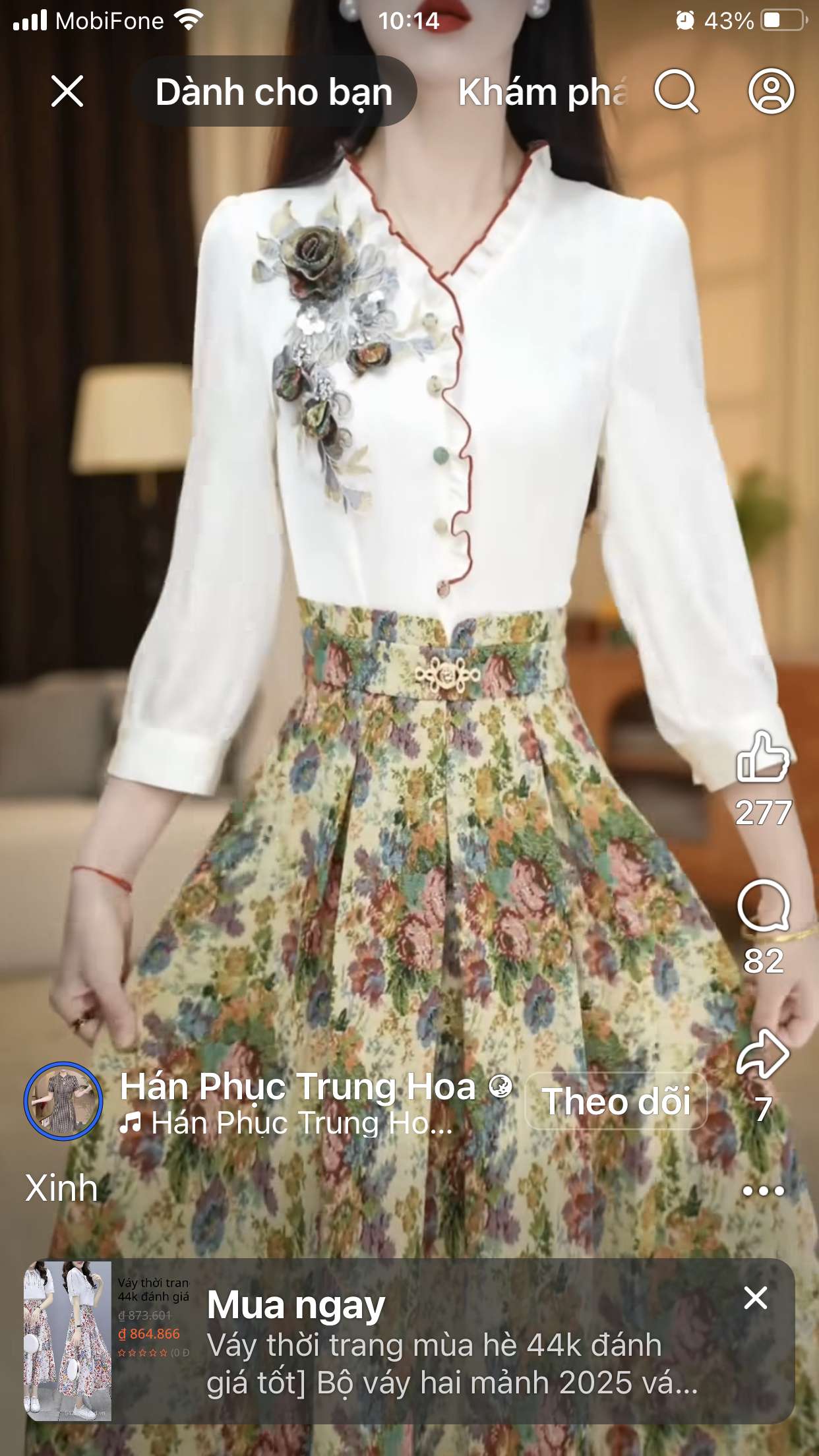This screenshot has height=1456, width=819.
Task: Open the comments
Action: 763,906
